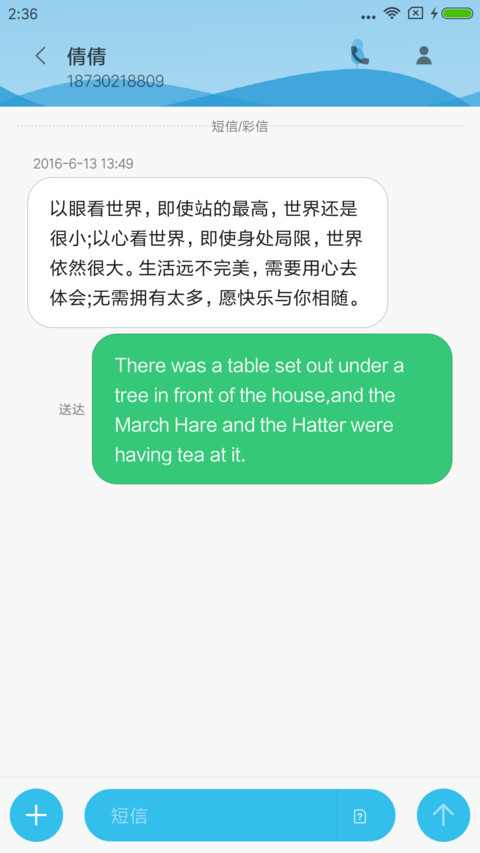This screenshot has width=480, height=853.
Task: Tap the SIM card selector icon
Action: (360, 815)
